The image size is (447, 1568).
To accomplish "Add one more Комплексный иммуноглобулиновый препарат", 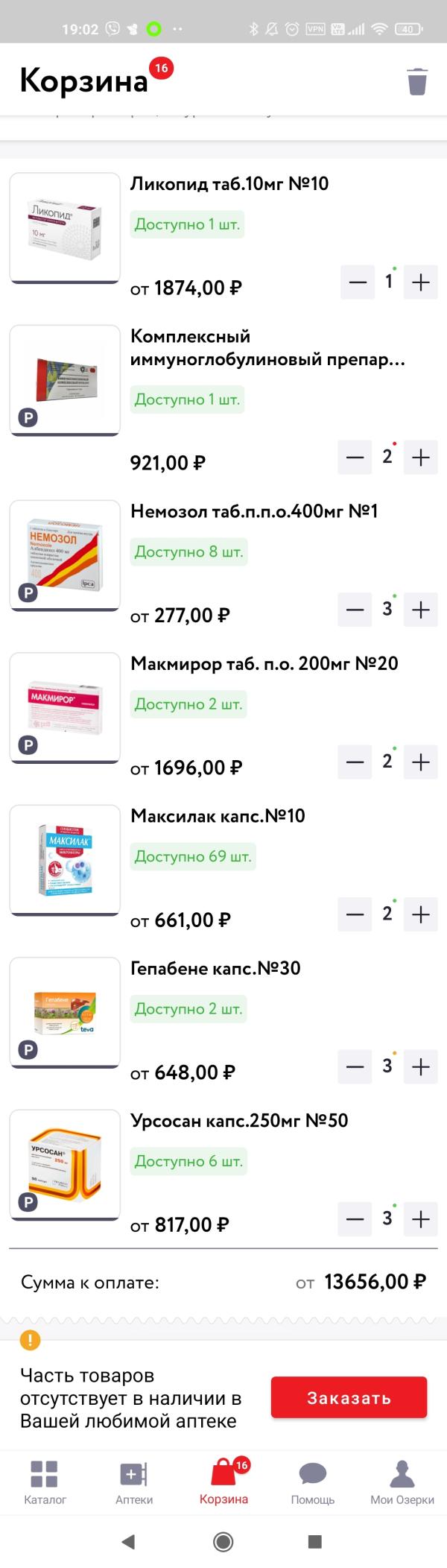I will click(421, 458).
